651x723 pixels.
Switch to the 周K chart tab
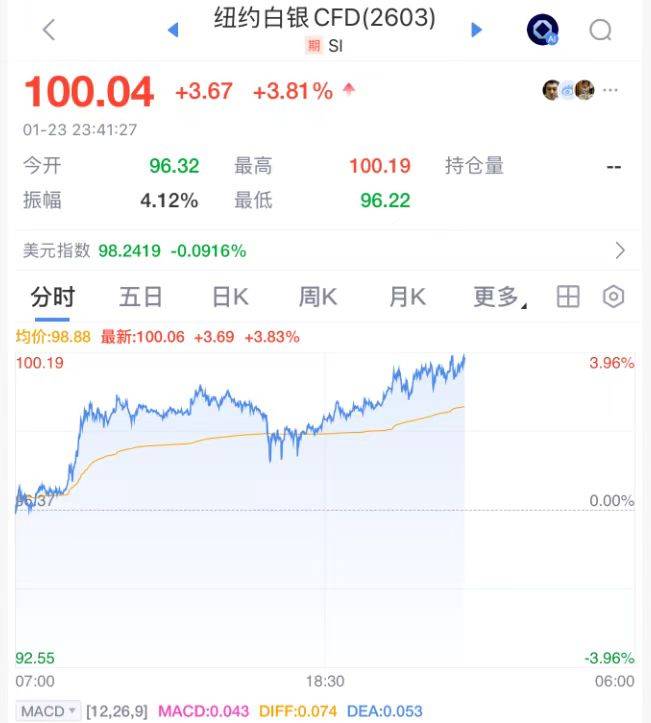[x=318, y=297]
